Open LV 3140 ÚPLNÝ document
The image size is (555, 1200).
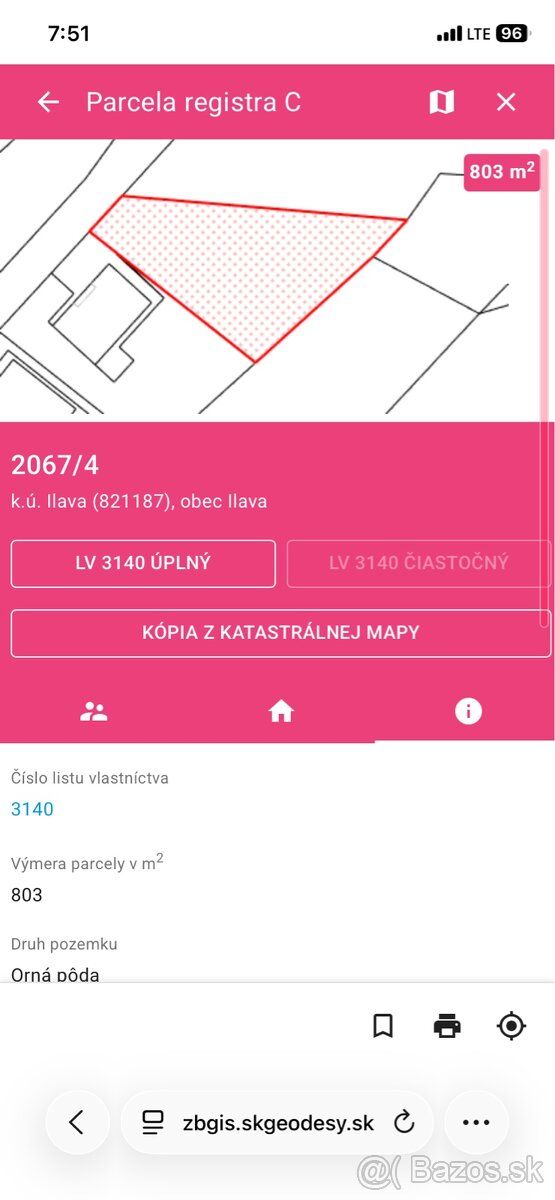[x=143, y=563]
